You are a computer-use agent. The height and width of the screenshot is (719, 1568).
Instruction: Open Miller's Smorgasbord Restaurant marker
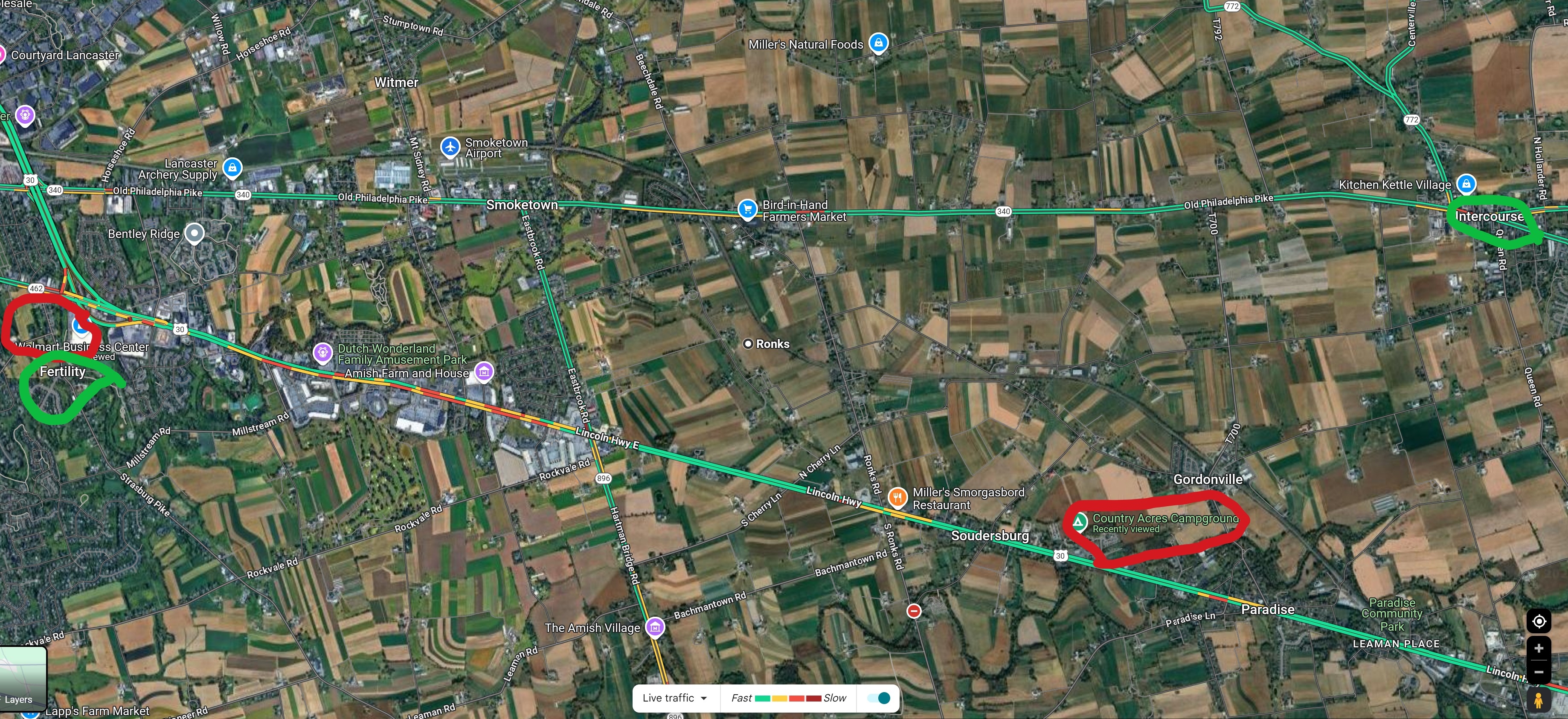[x=897, y=497]
